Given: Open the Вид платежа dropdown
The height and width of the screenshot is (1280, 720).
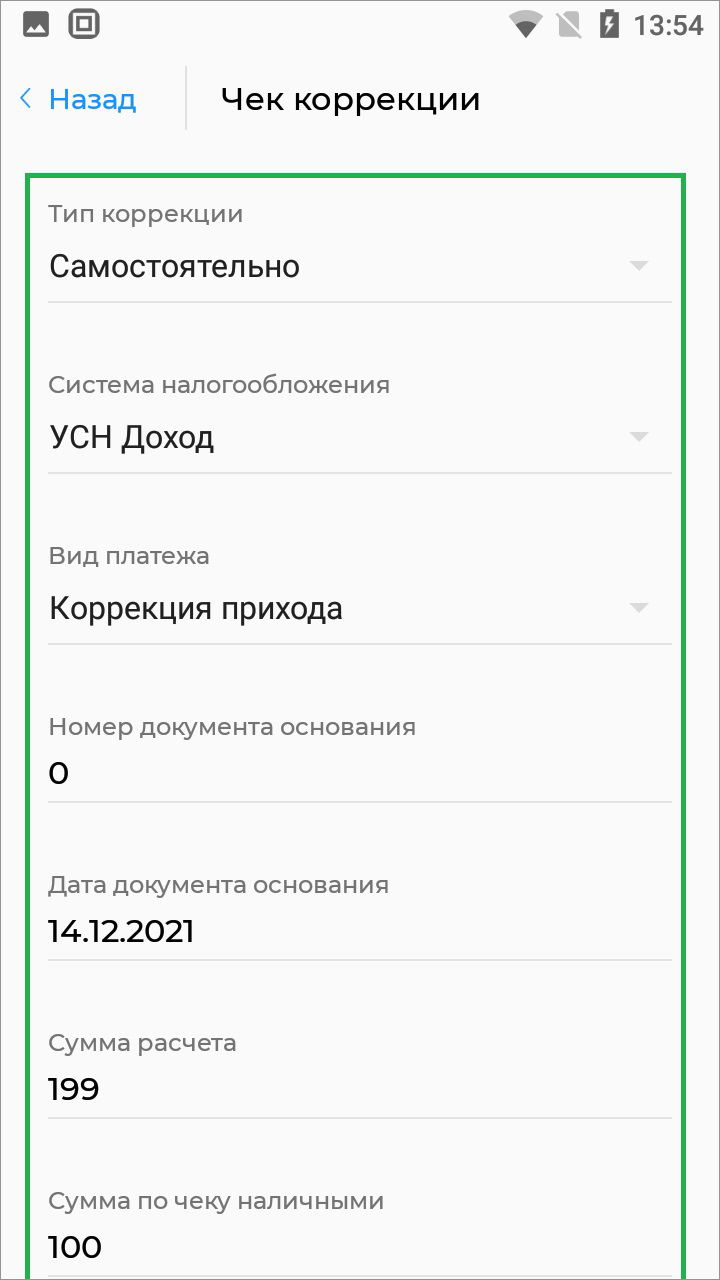Looking at the screenshot, I should pos(350,607).
